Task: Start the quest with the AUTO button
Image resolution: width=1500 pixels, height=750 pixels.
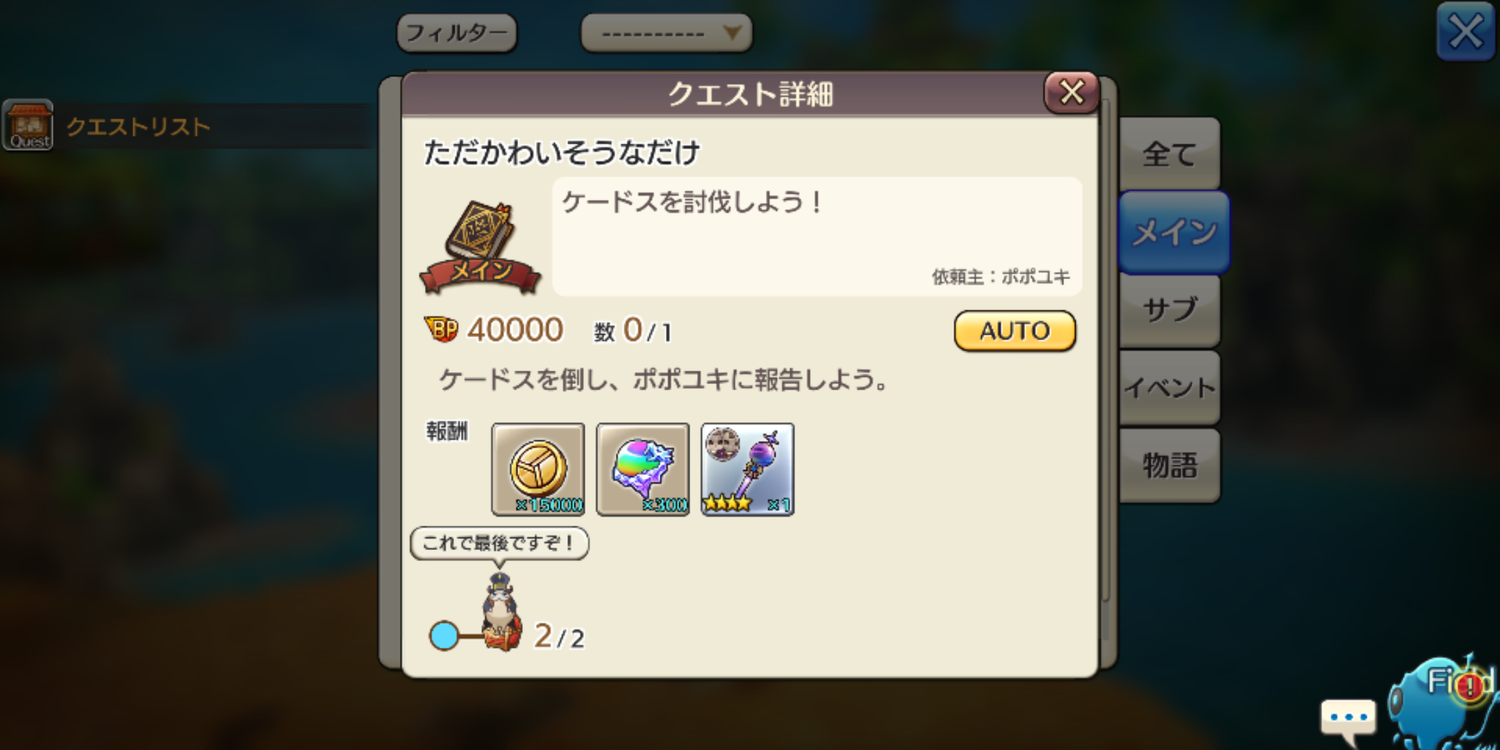Action: (1014, 331)
